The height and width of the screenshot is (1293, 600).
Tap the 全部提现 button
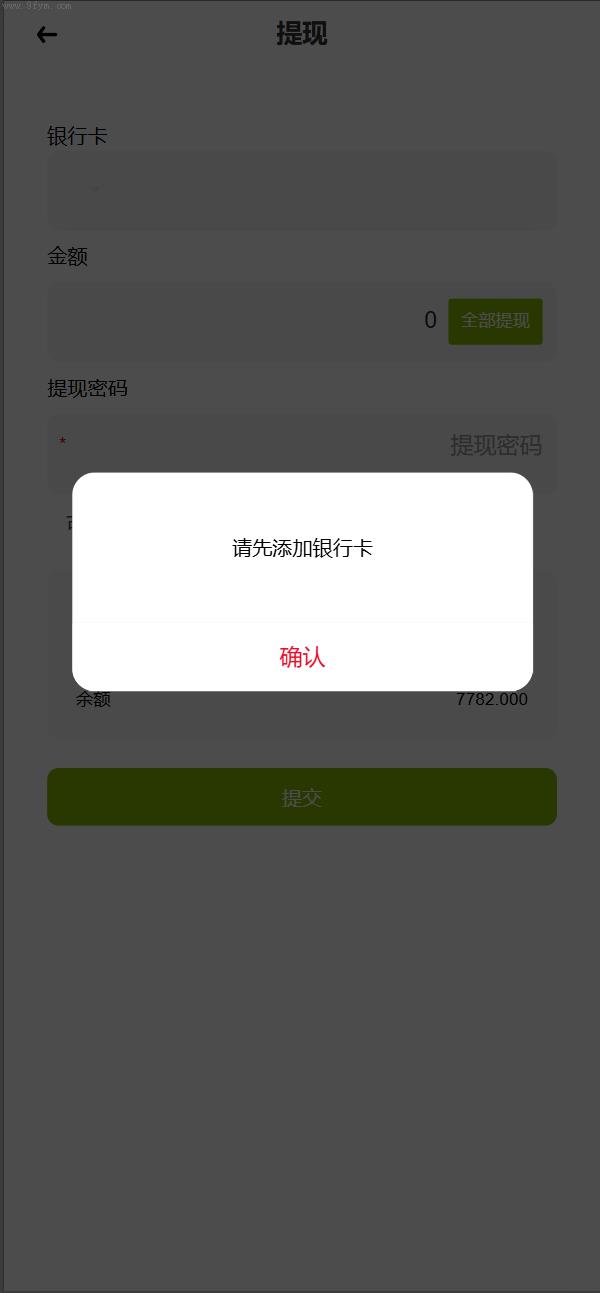point(495,321)
